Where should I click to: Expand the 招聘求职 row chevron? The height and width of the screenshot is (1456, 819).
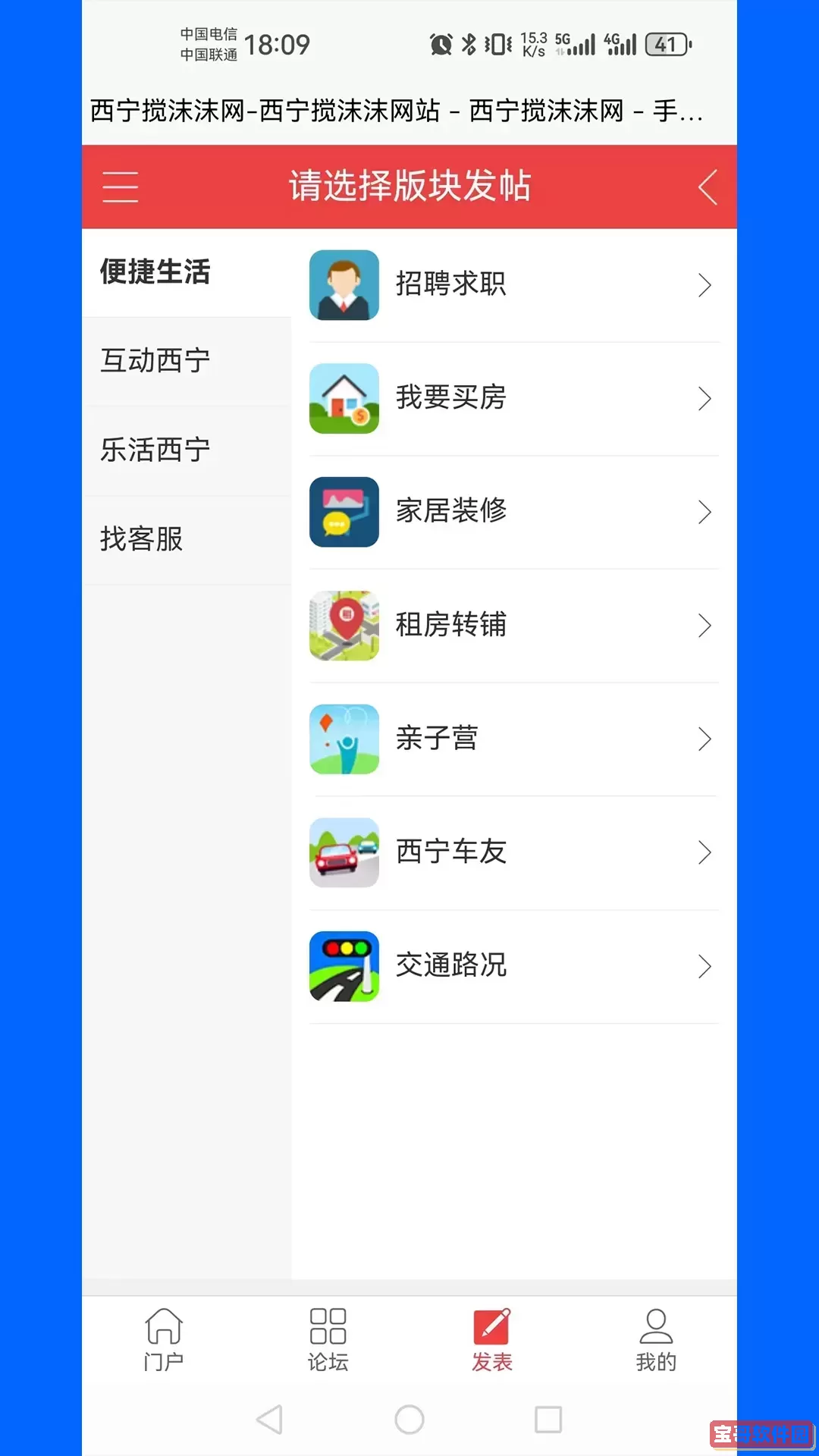point(705,284)
